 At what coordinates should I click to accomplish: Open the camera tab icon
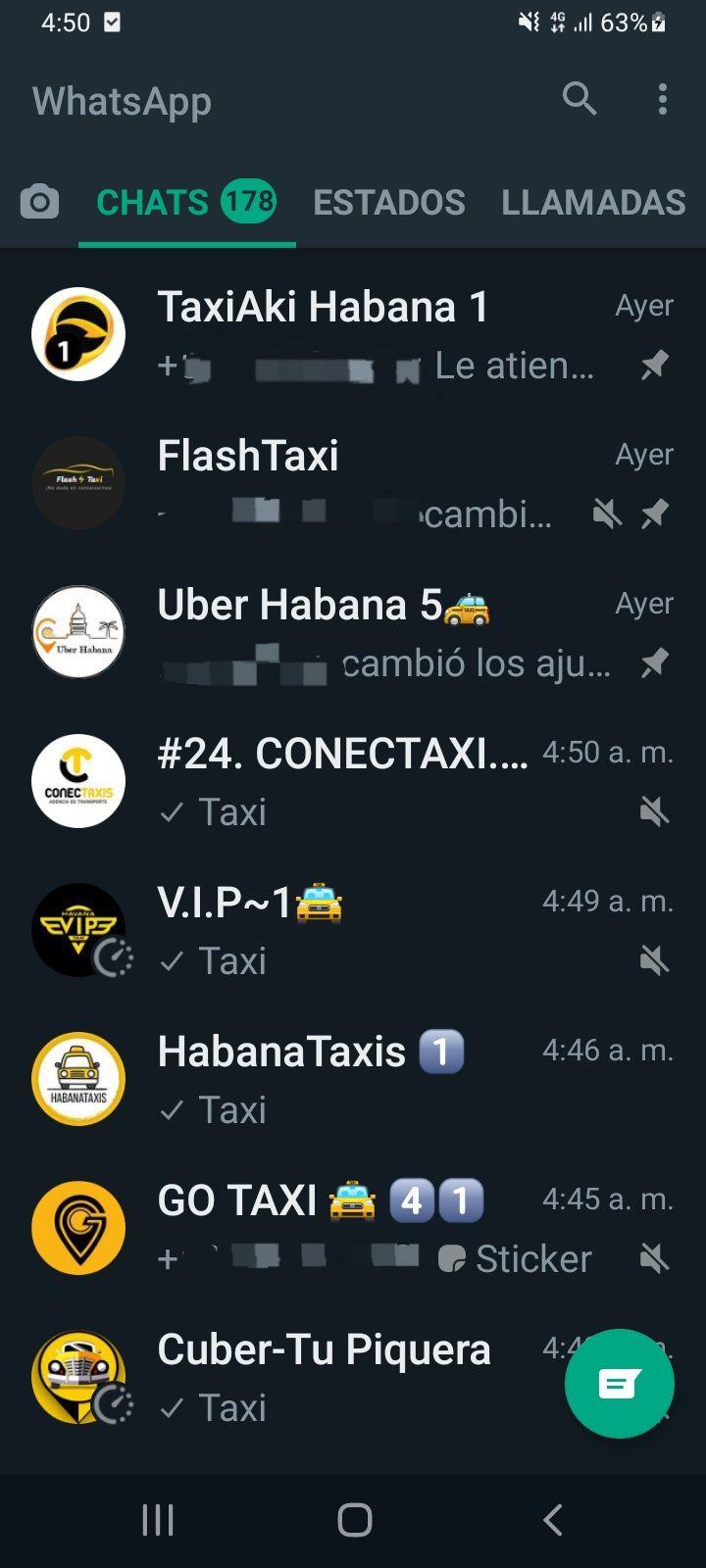click(x=40, y=203)
